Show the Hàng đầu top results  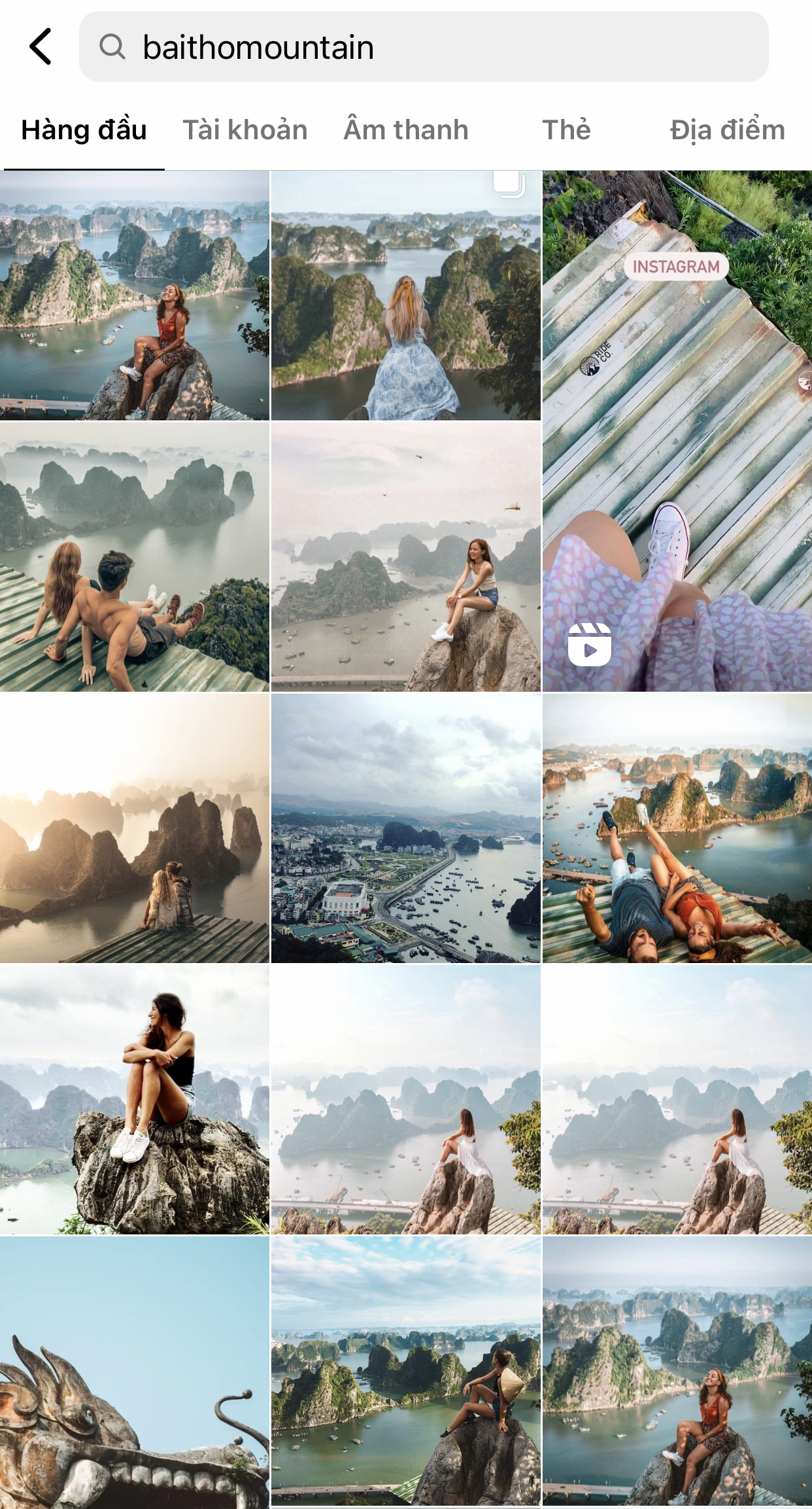84,130
